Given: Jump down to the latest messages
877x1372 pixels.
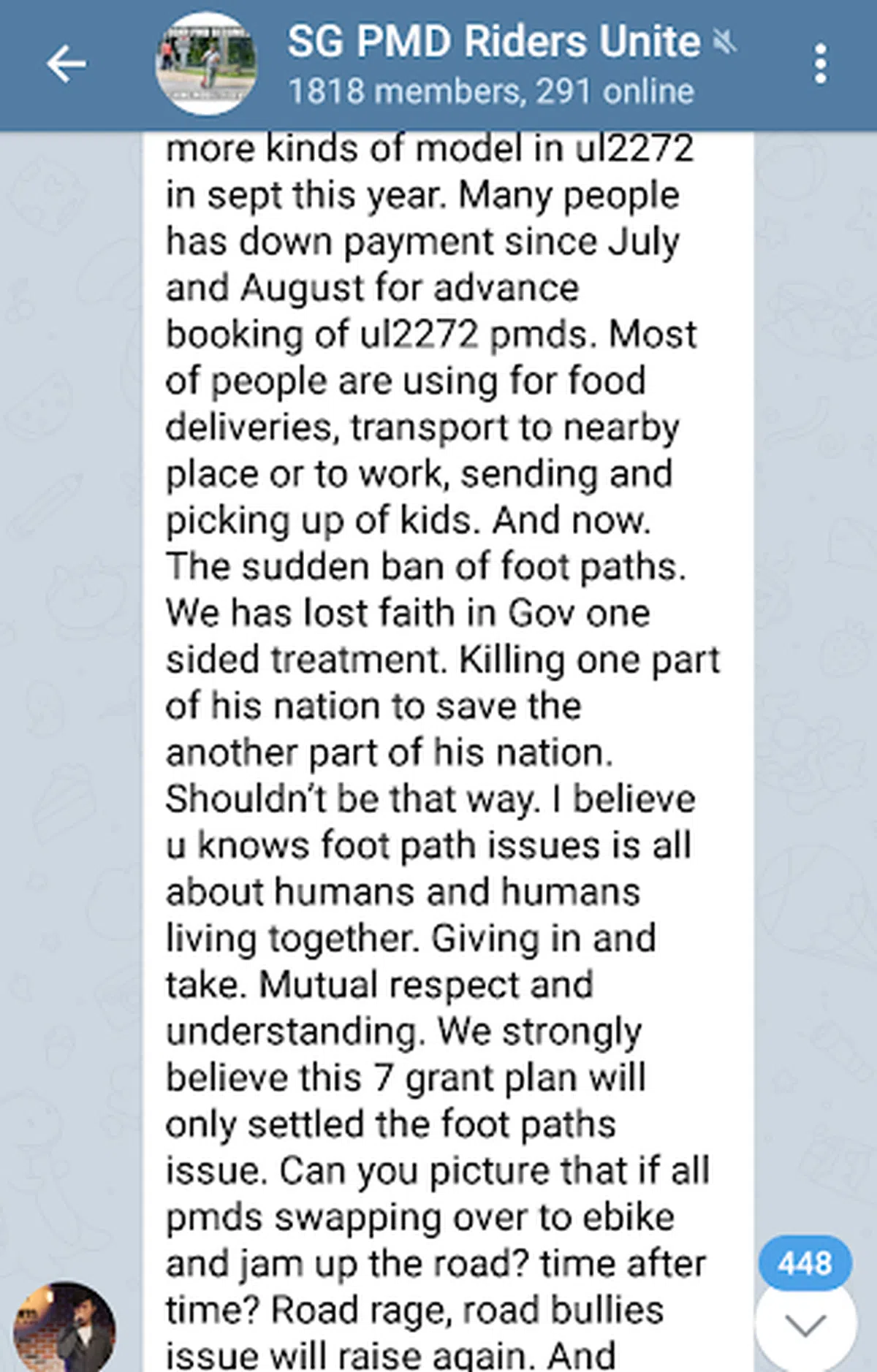Looking at the screenshot, I should [805, 1324].
